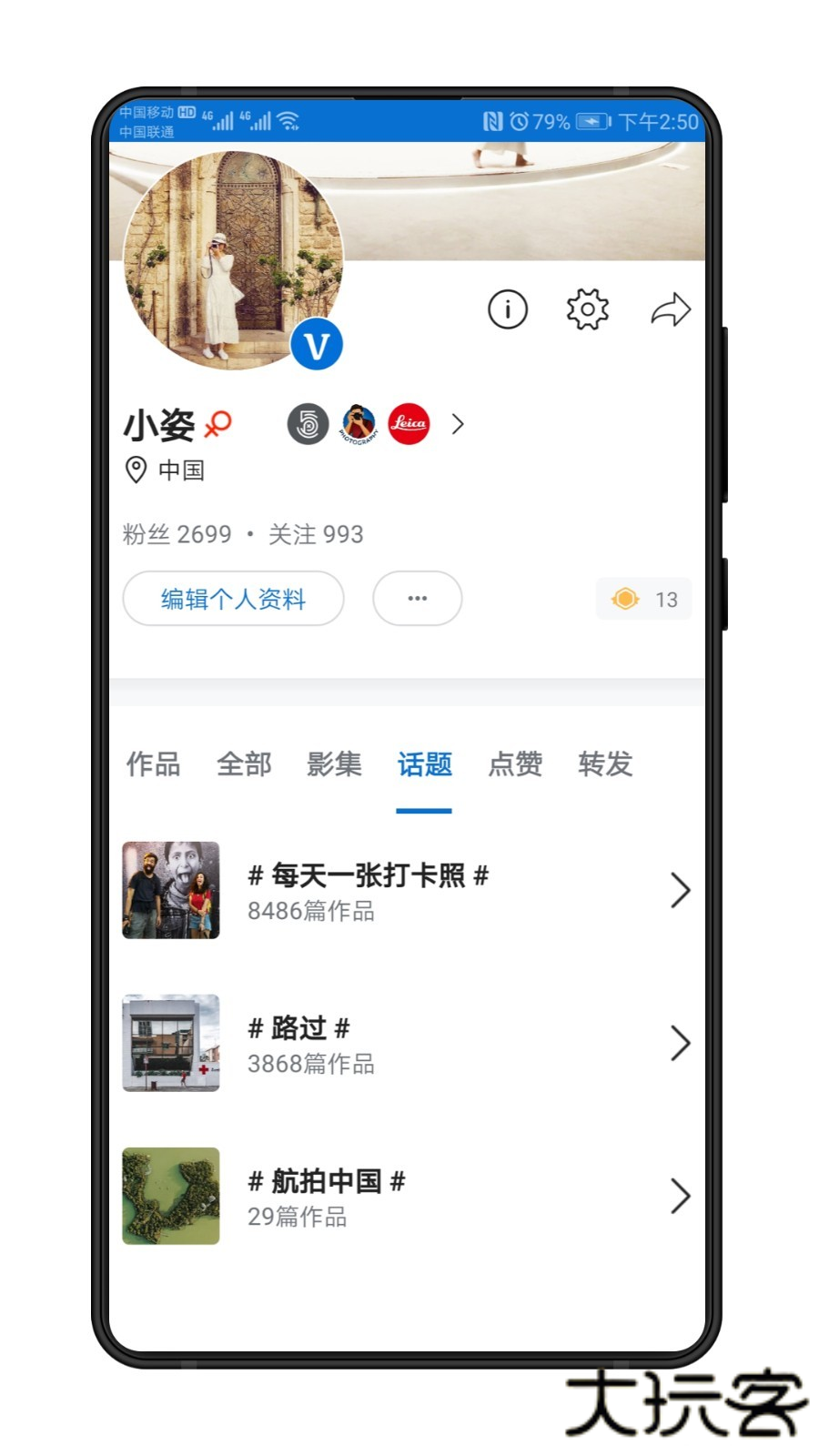The height and width of the screenshot is (1456, 819).
Task: Switch to the 影集 tab
Action: coord(334,765)
